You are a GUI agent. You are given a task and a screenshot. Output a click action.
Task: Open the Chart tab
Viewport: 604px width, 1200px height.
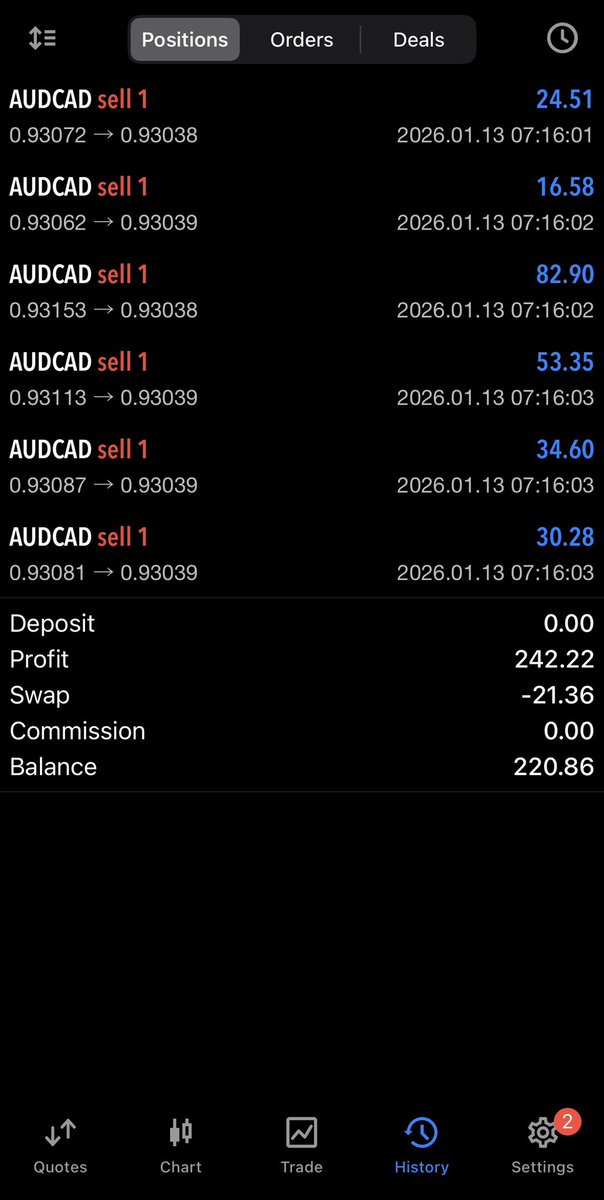(180, 1145)
